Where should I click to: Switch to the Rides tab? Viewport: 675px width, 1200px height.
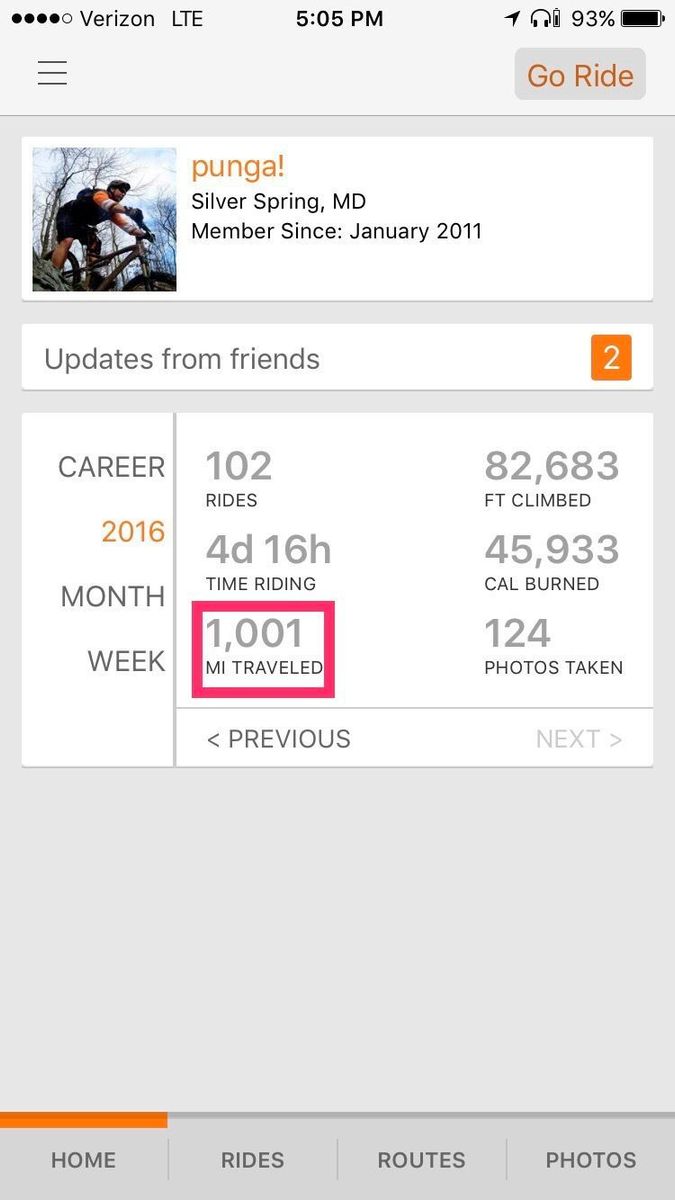click(252, 1160)
